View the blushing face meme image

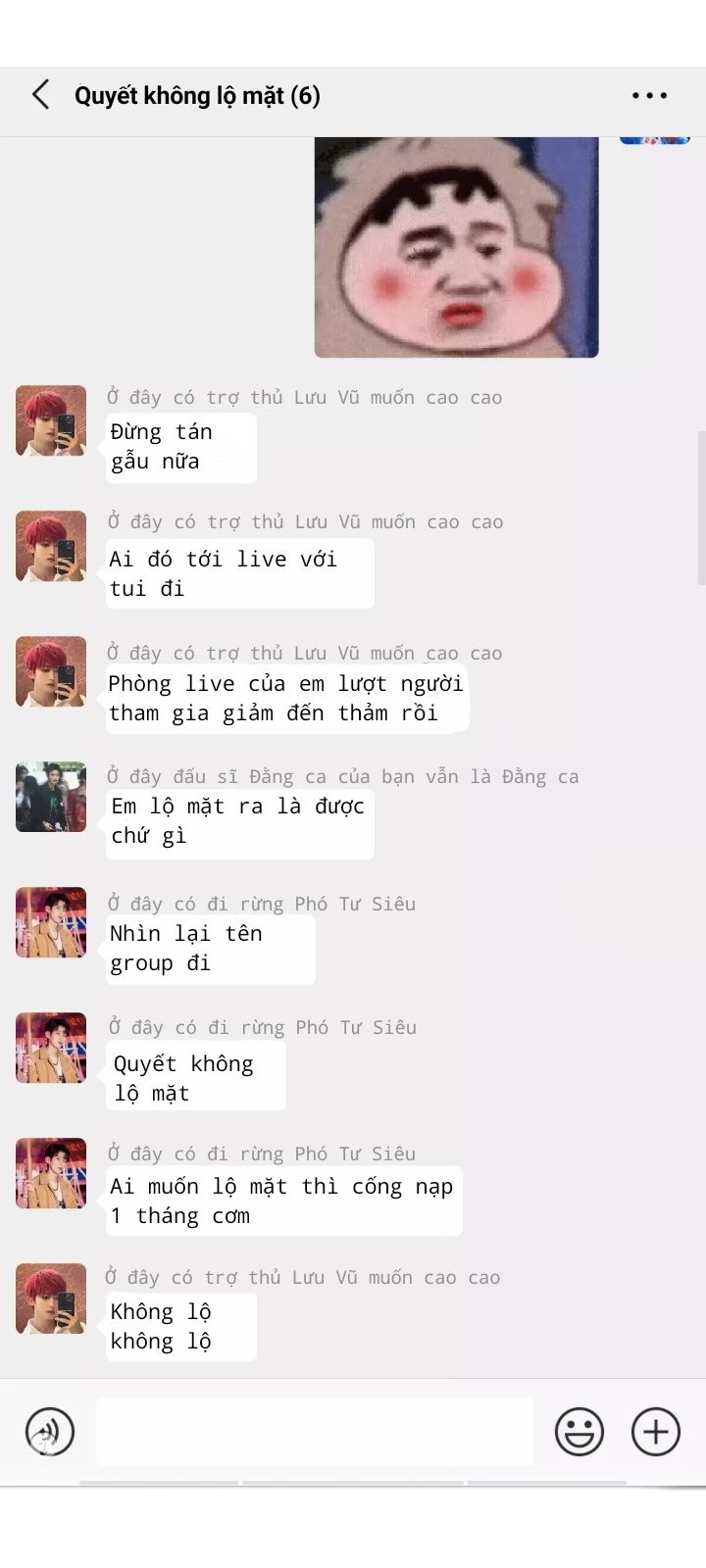pyautogui.click(x=456, y=247)
